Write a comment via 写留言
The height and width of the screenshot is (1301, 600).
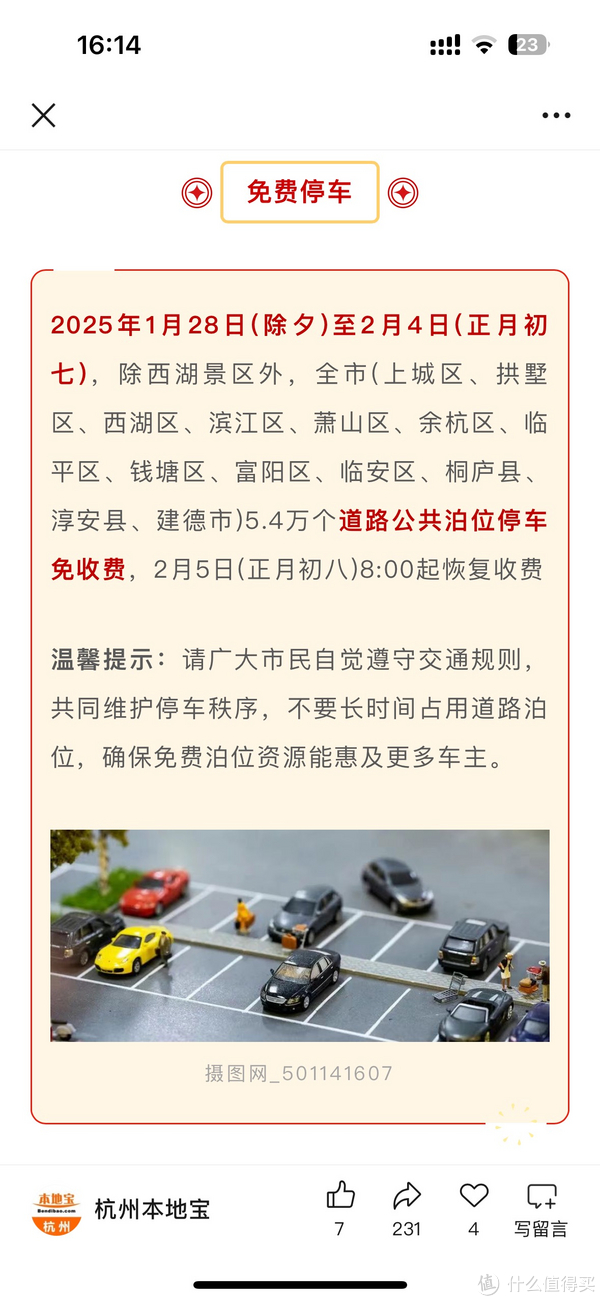541,1207
